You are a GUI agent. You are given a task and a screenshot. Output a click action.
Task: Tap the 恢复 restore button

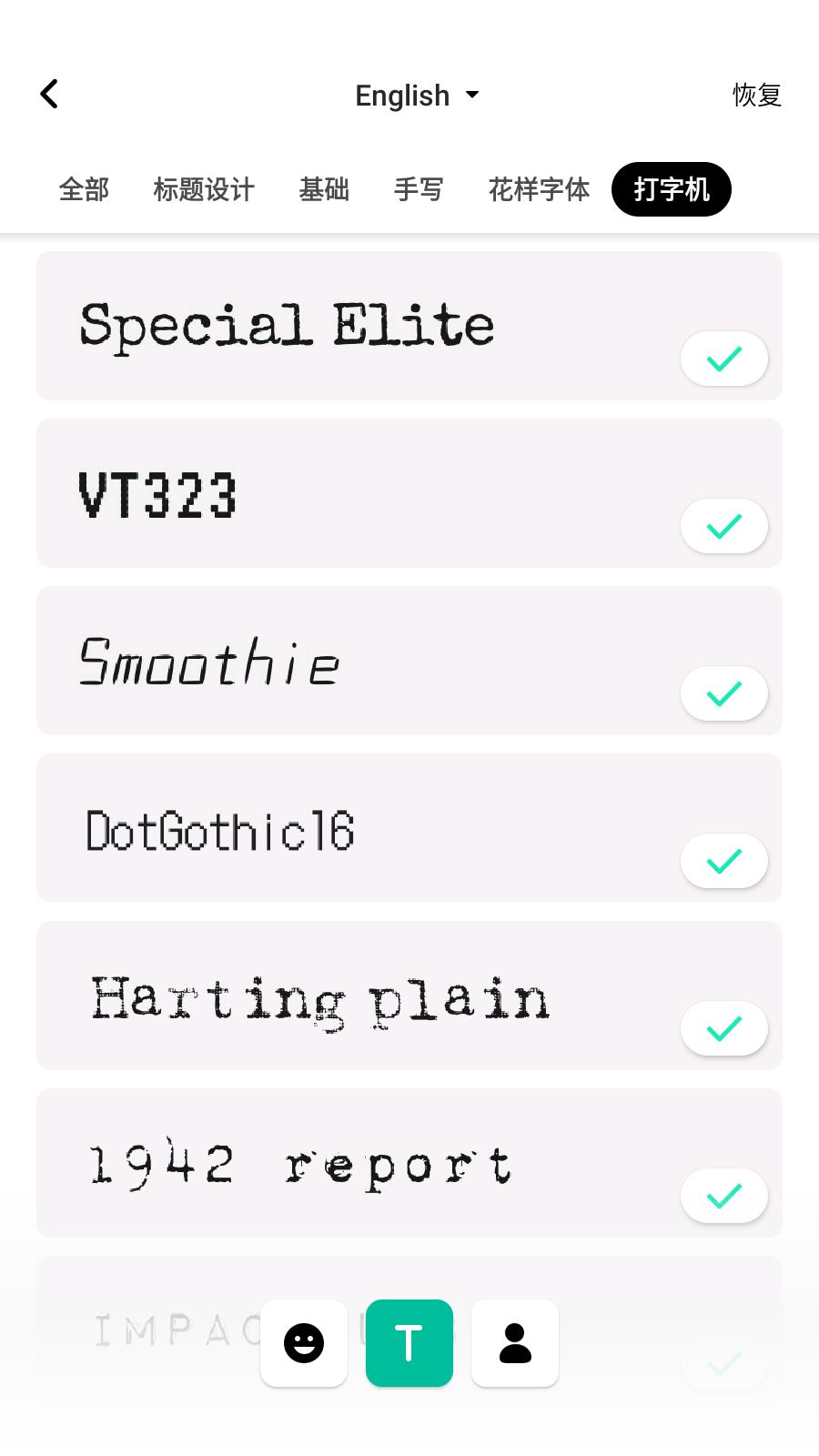(x=756, y=94)
